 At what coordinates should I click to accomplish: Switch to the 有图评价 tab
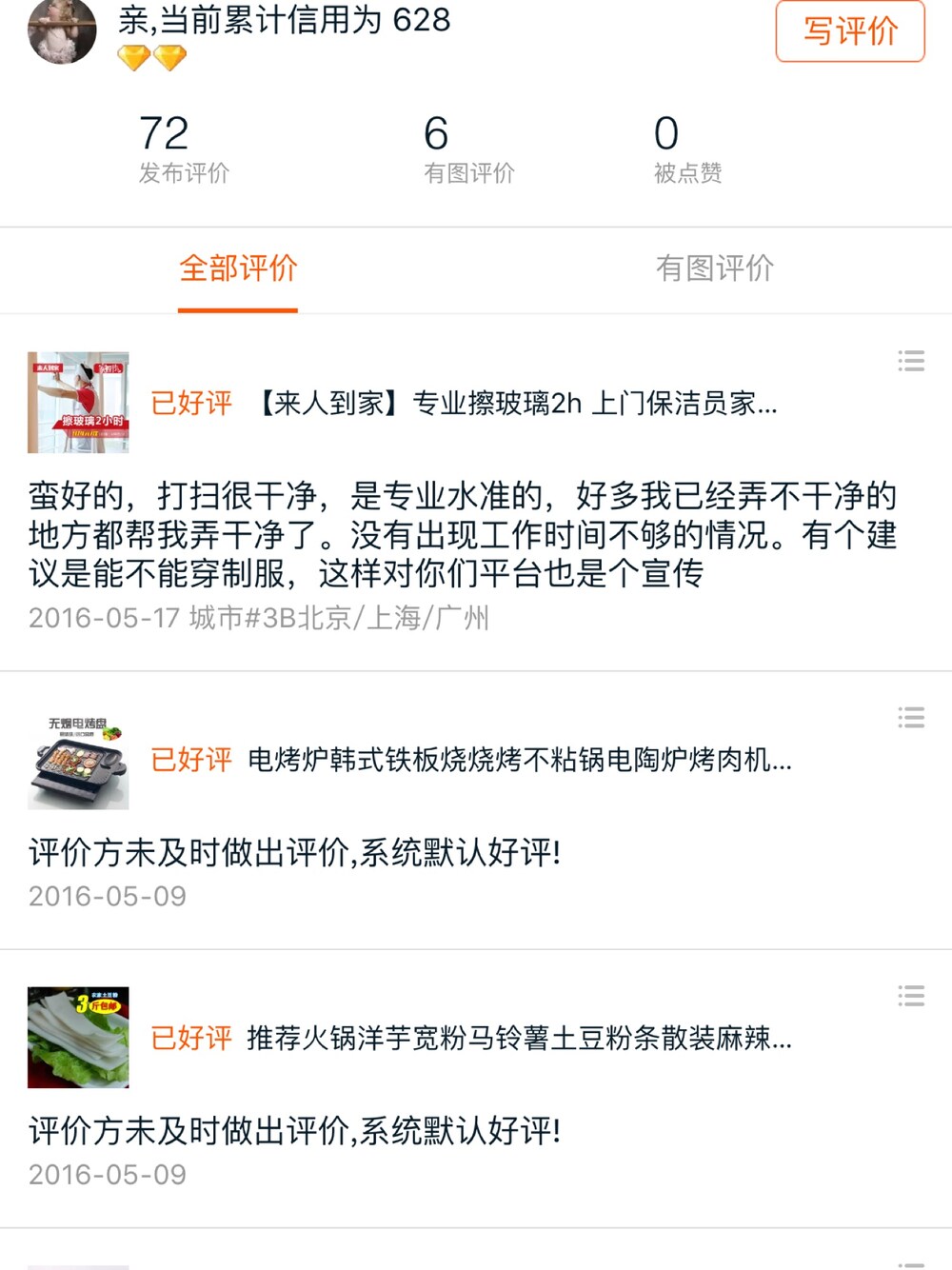714,268
